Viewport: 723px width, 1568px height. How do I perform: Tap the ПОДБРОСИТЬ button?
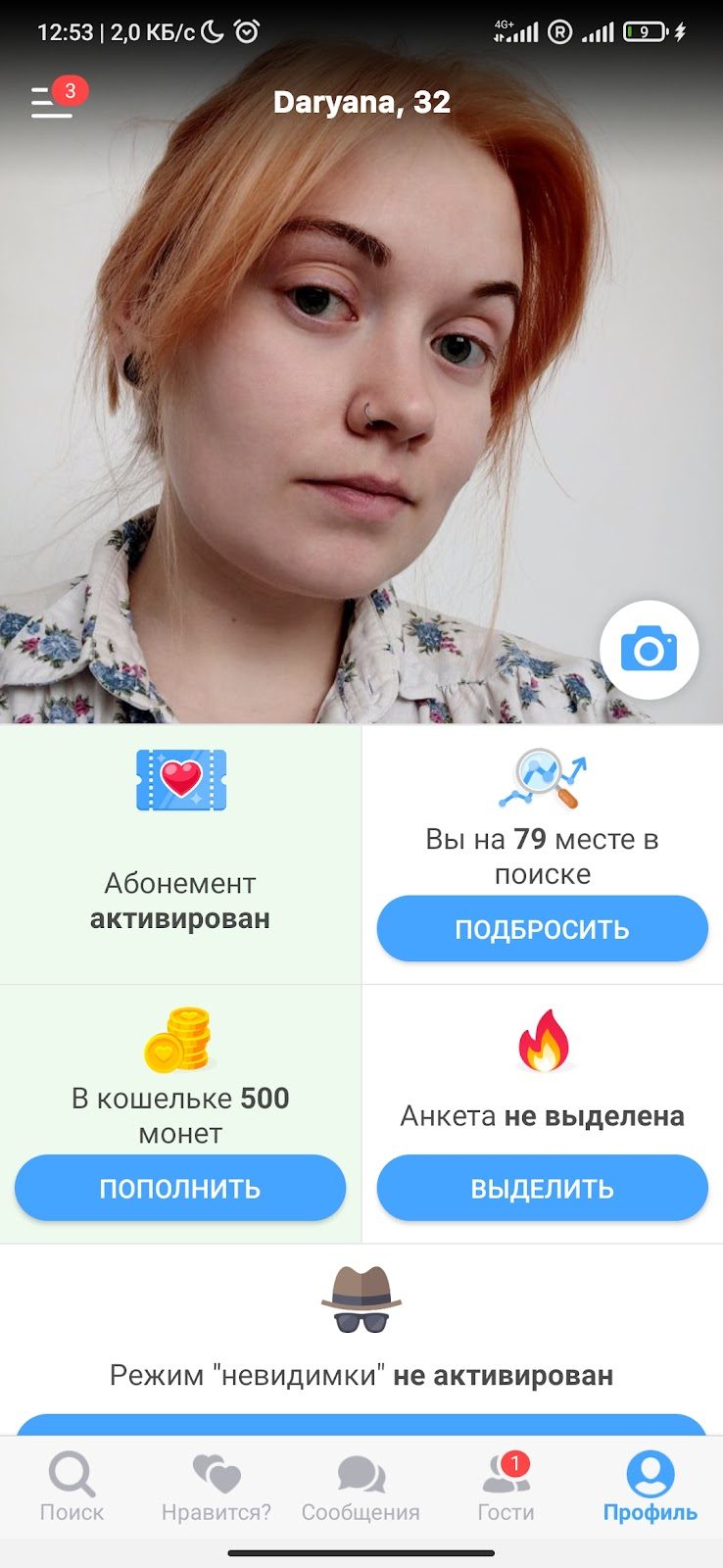542,928
